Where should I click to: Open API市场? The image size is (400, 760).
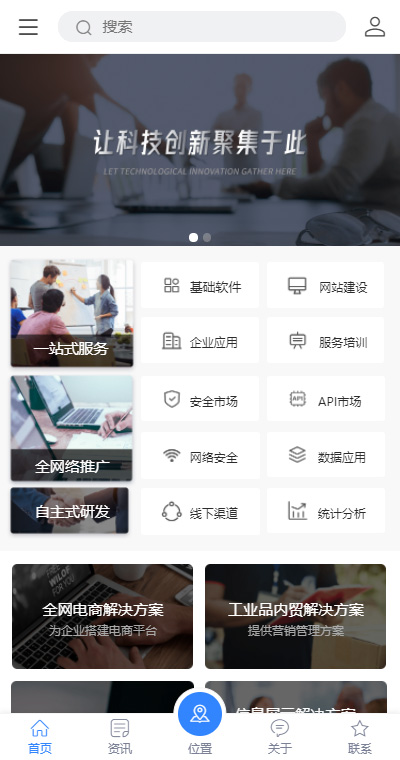pyautogui.click(x=325, y=399)
